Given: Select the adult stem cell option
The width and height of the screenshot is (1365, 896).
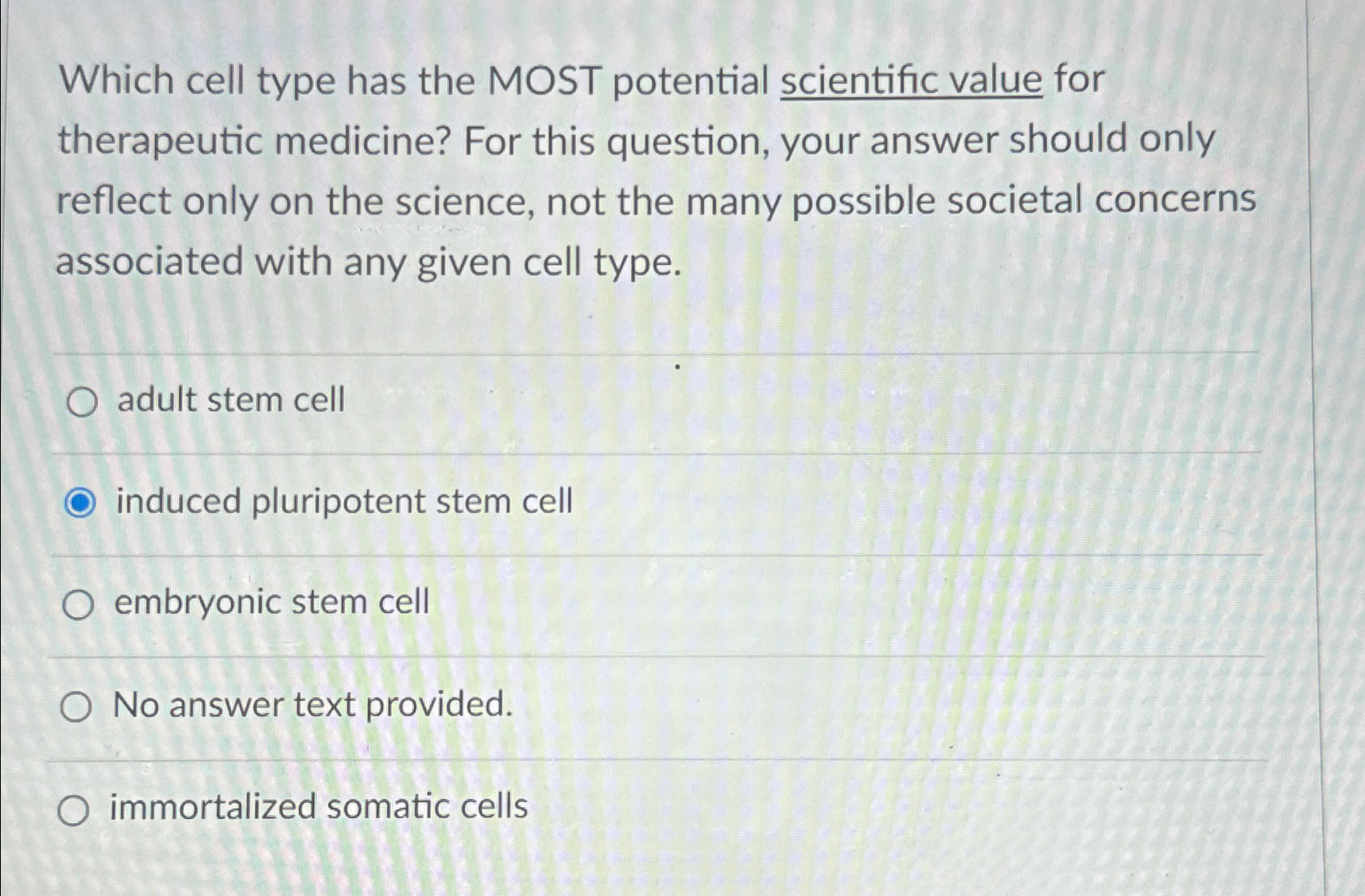Looking at the screenshot, I should coord(82,402).
